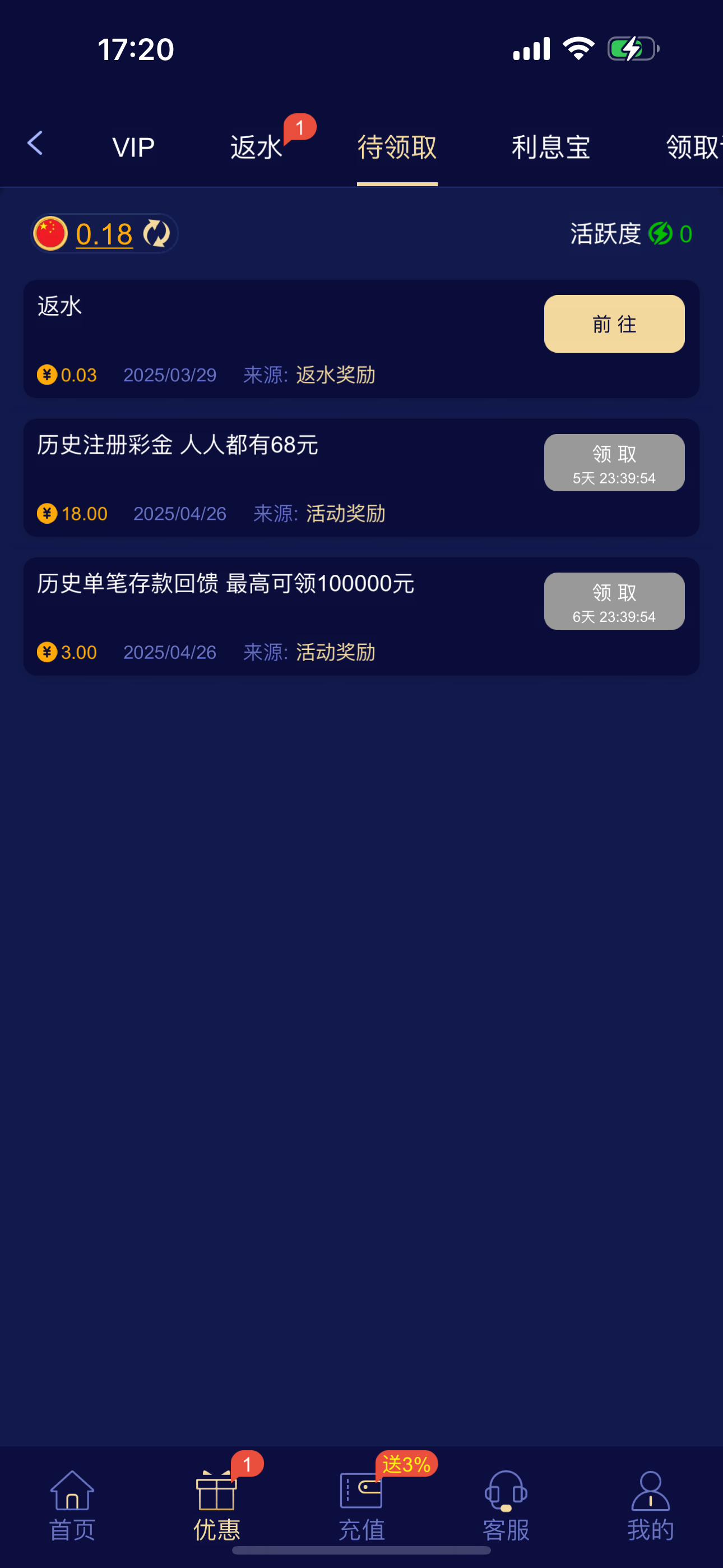Click the coin icon next to 18.00
The width and height of the screenshot is (723, 1568).
tap(47, 513)
